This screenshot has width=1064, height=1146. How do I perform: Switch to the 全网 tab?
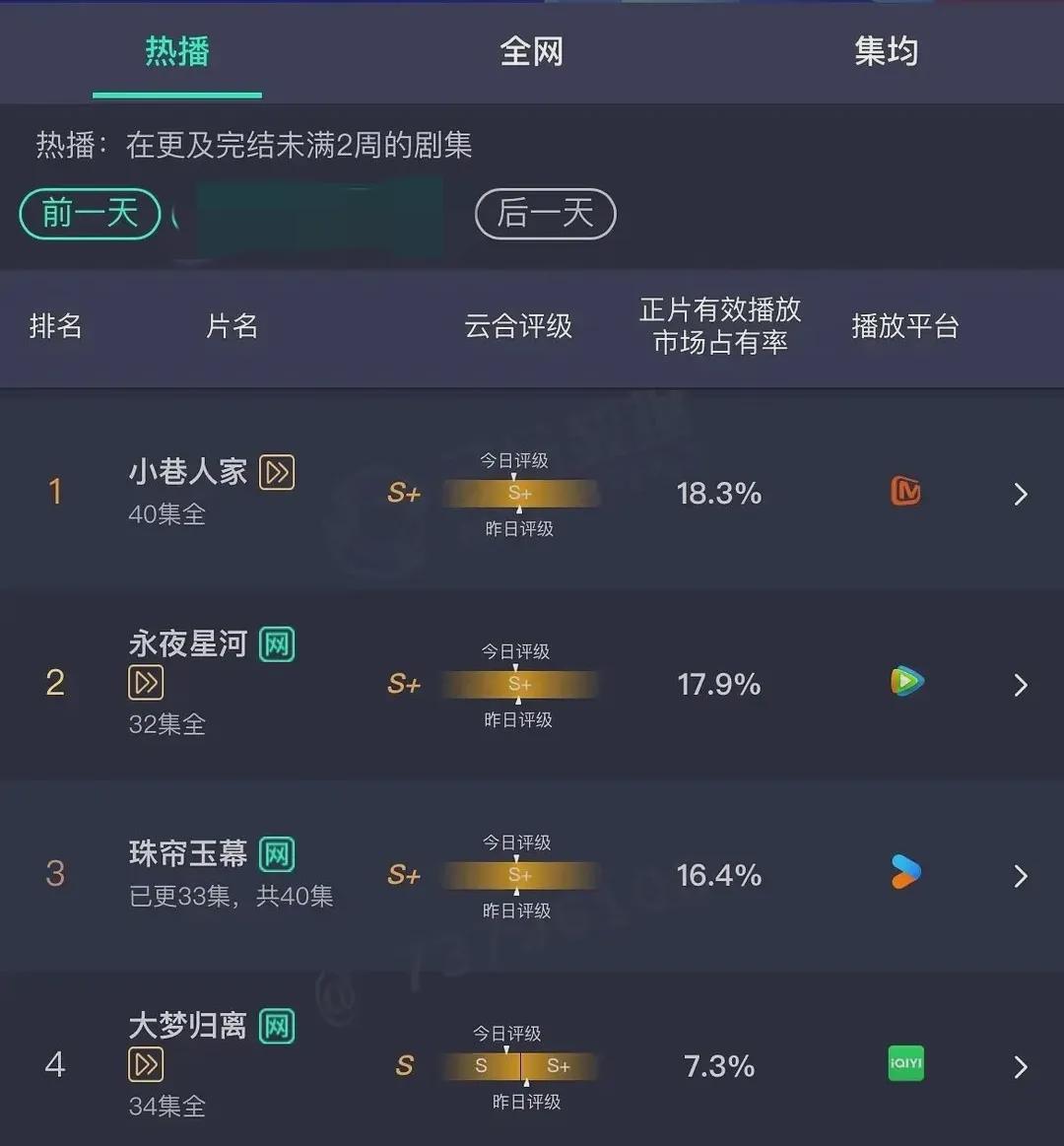click(531, 51)
